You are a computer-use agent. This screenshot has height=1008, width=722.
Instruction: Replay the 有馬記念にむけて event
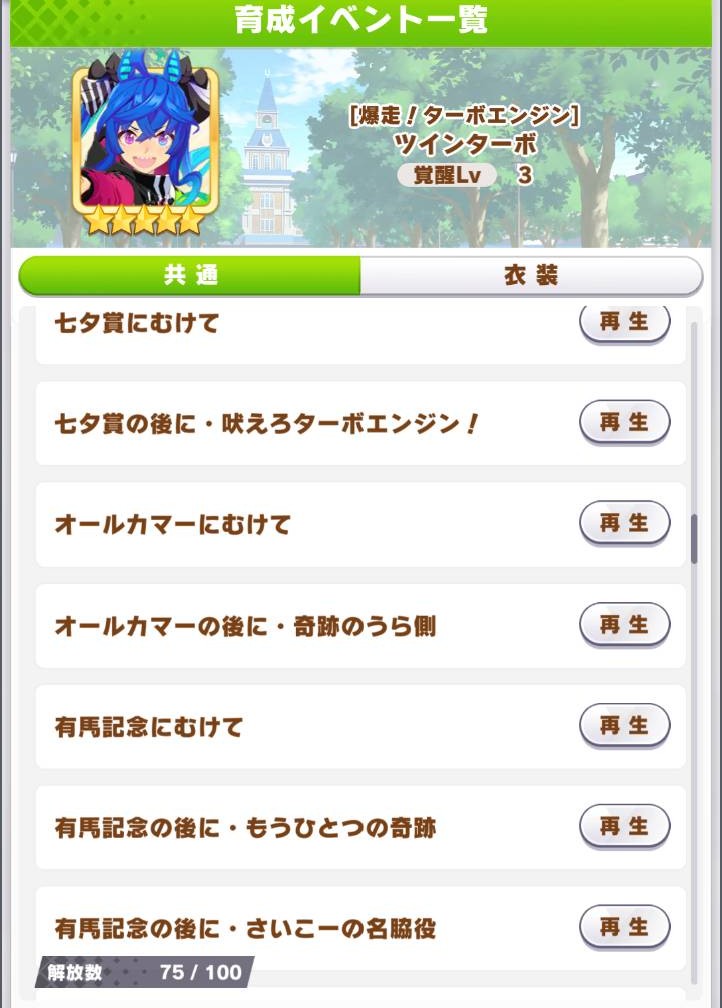(x=624, y=726)
